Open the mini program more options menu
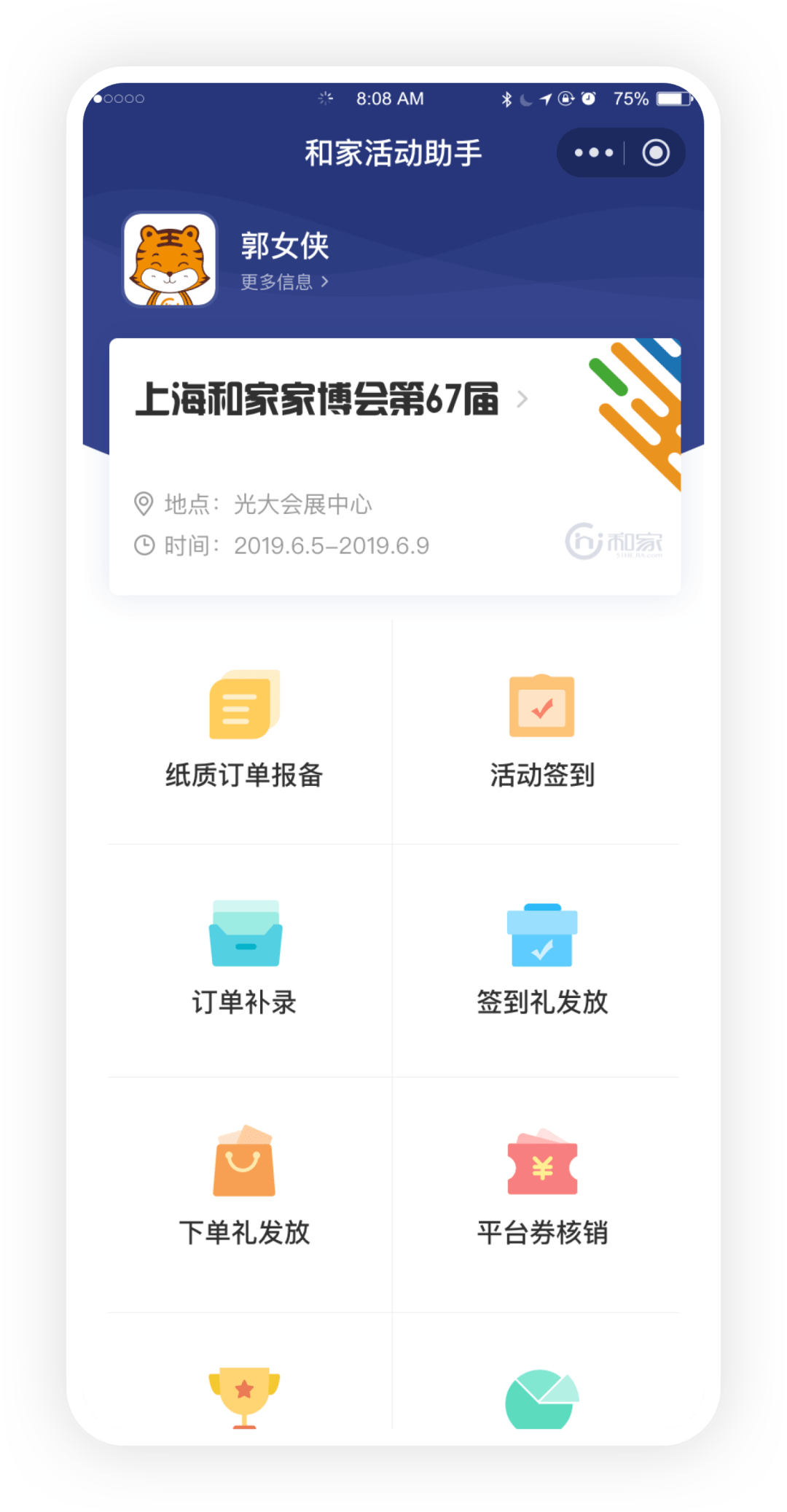 [x=593, y=153]
